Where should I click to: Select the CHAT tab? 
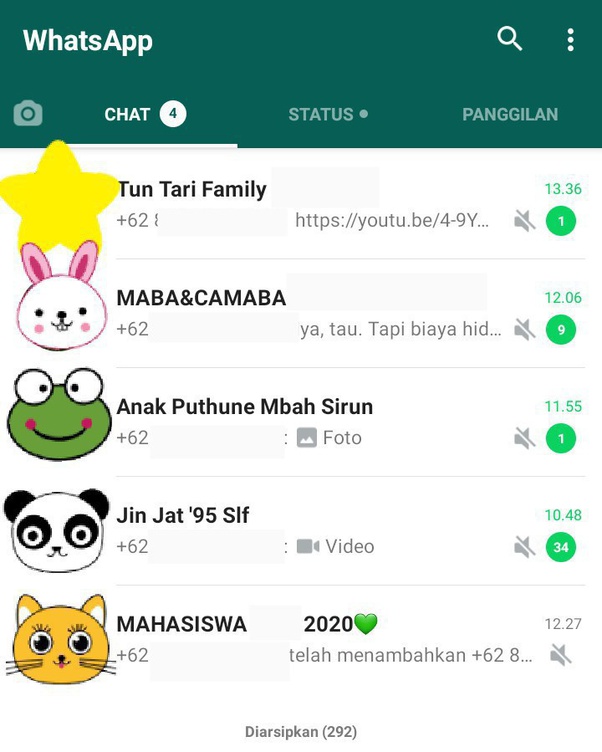[144, 114]
